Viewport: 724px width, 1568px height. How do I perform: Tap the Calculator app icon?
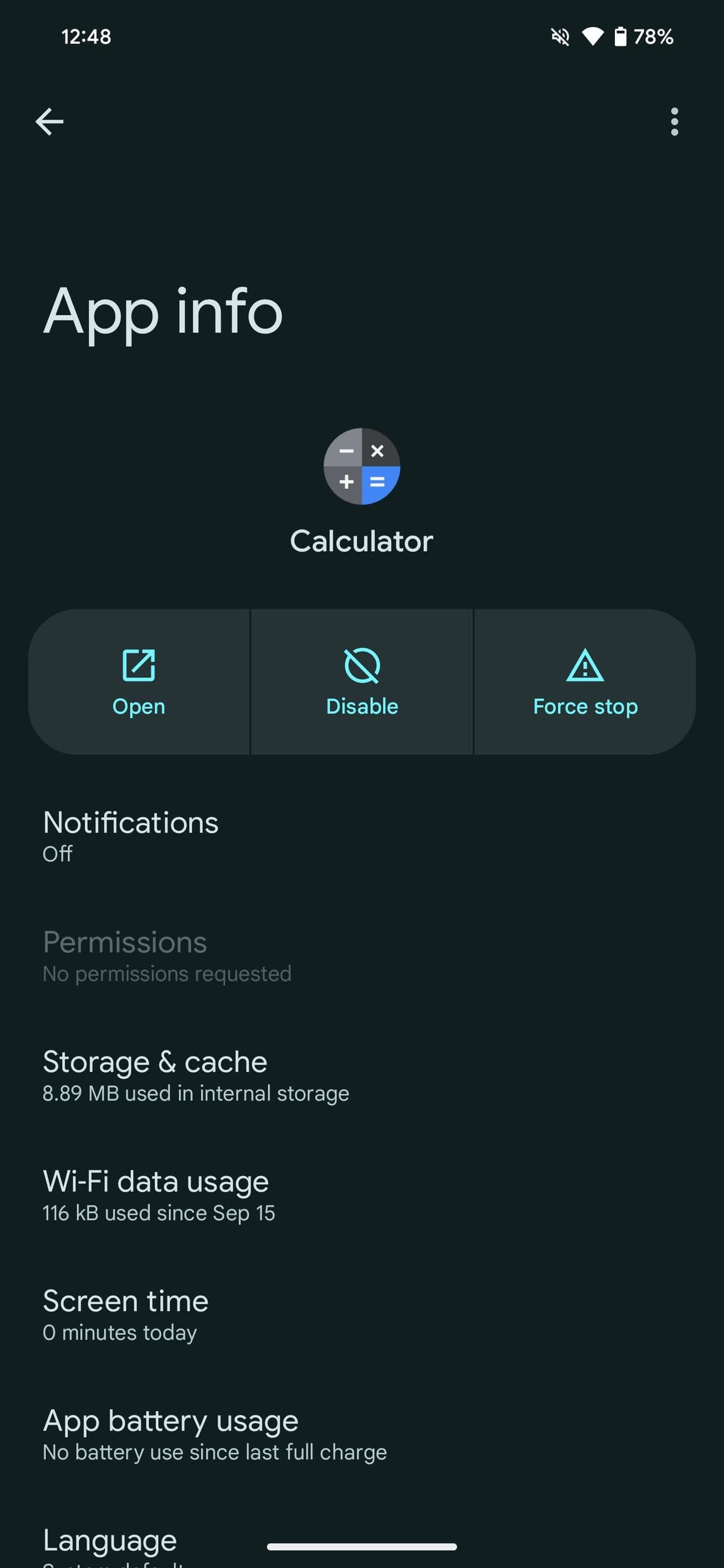pos(361,467)
